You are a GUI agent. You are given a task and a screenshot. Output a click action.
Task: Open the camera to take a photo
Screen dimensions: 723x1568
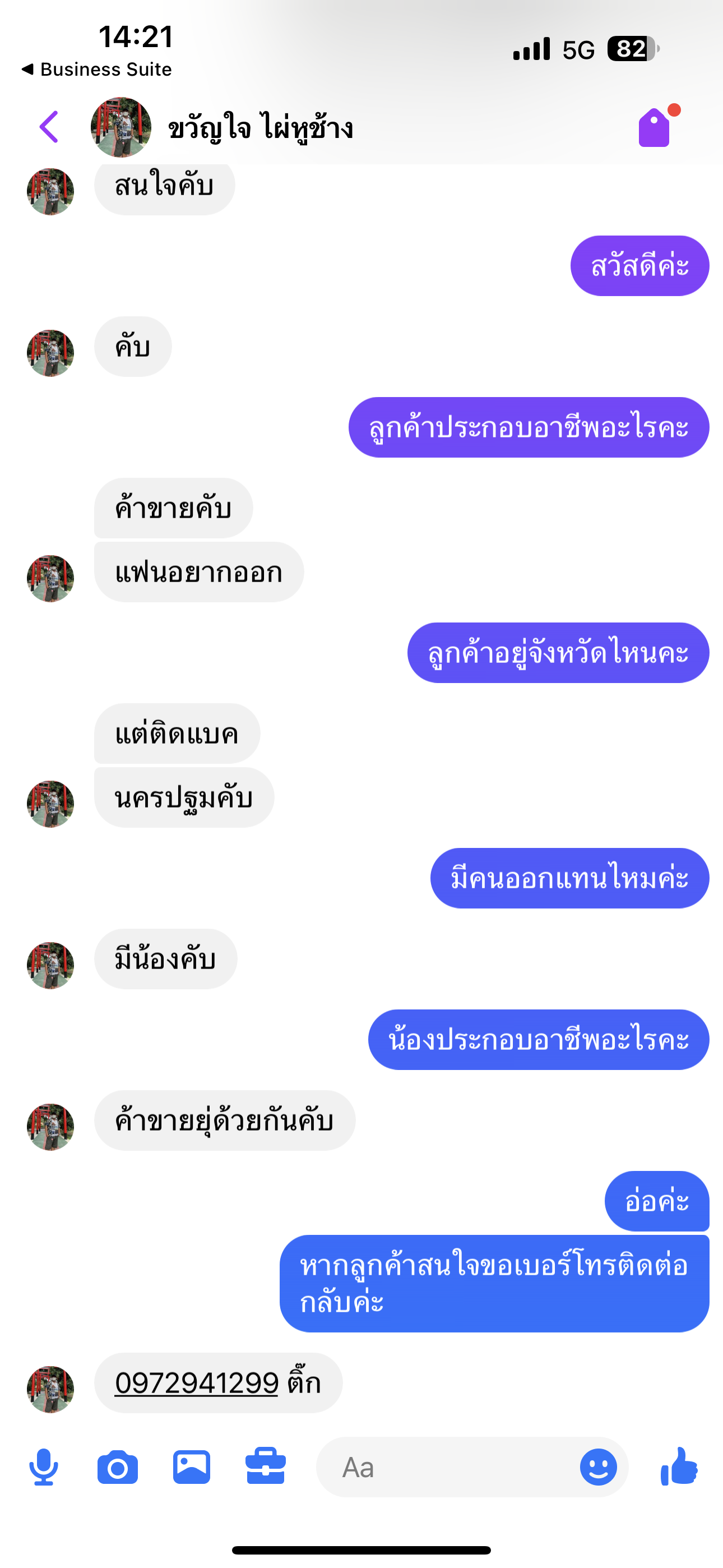[x=118, y=1467]
